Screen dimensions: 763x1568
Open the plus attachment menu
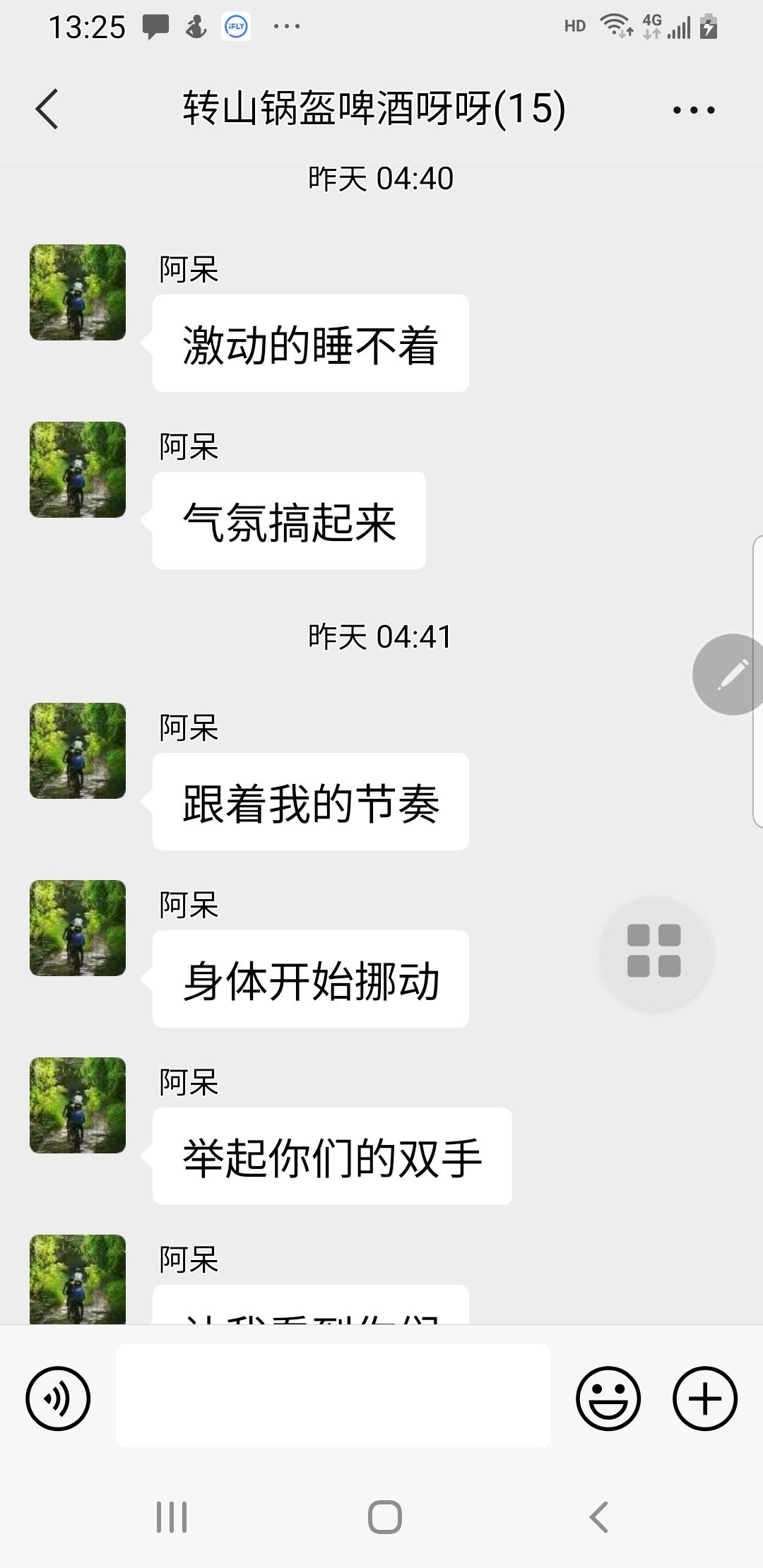[704, 1398]
